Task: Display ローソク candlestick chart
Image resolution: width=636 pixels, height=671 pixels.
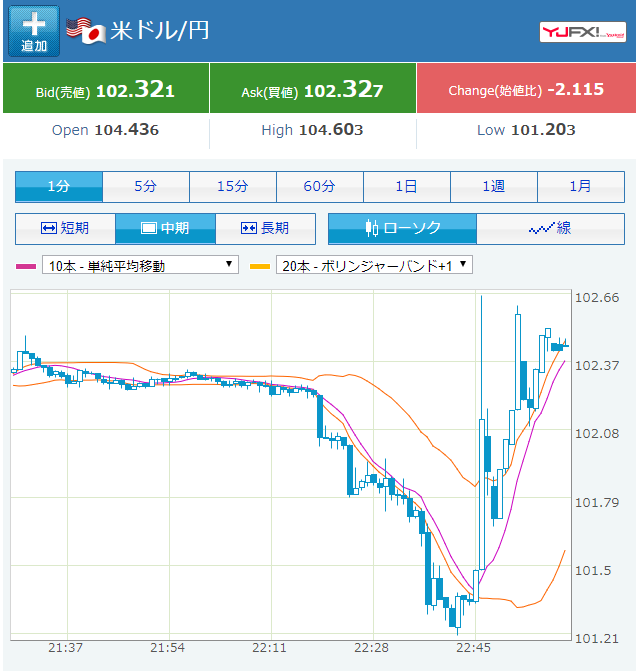Action: [x=403, y=228]
